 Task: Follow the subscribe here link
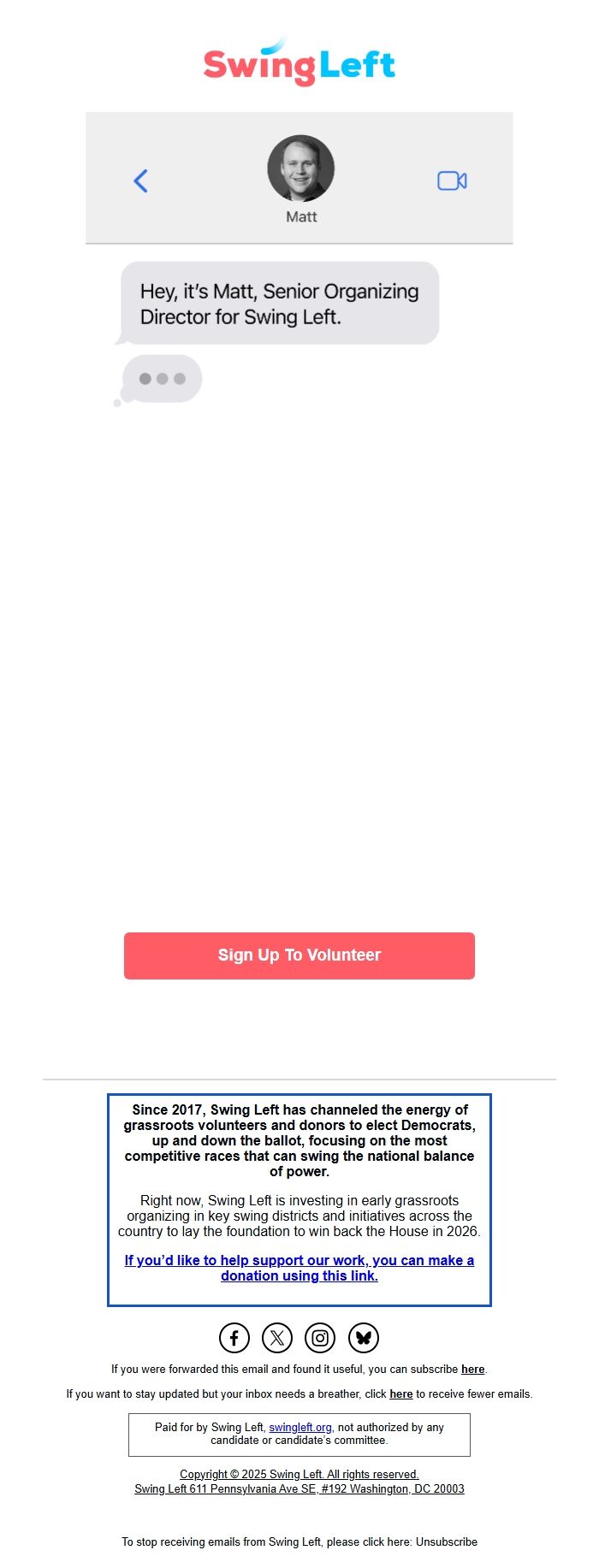(x=472, y=1369)
